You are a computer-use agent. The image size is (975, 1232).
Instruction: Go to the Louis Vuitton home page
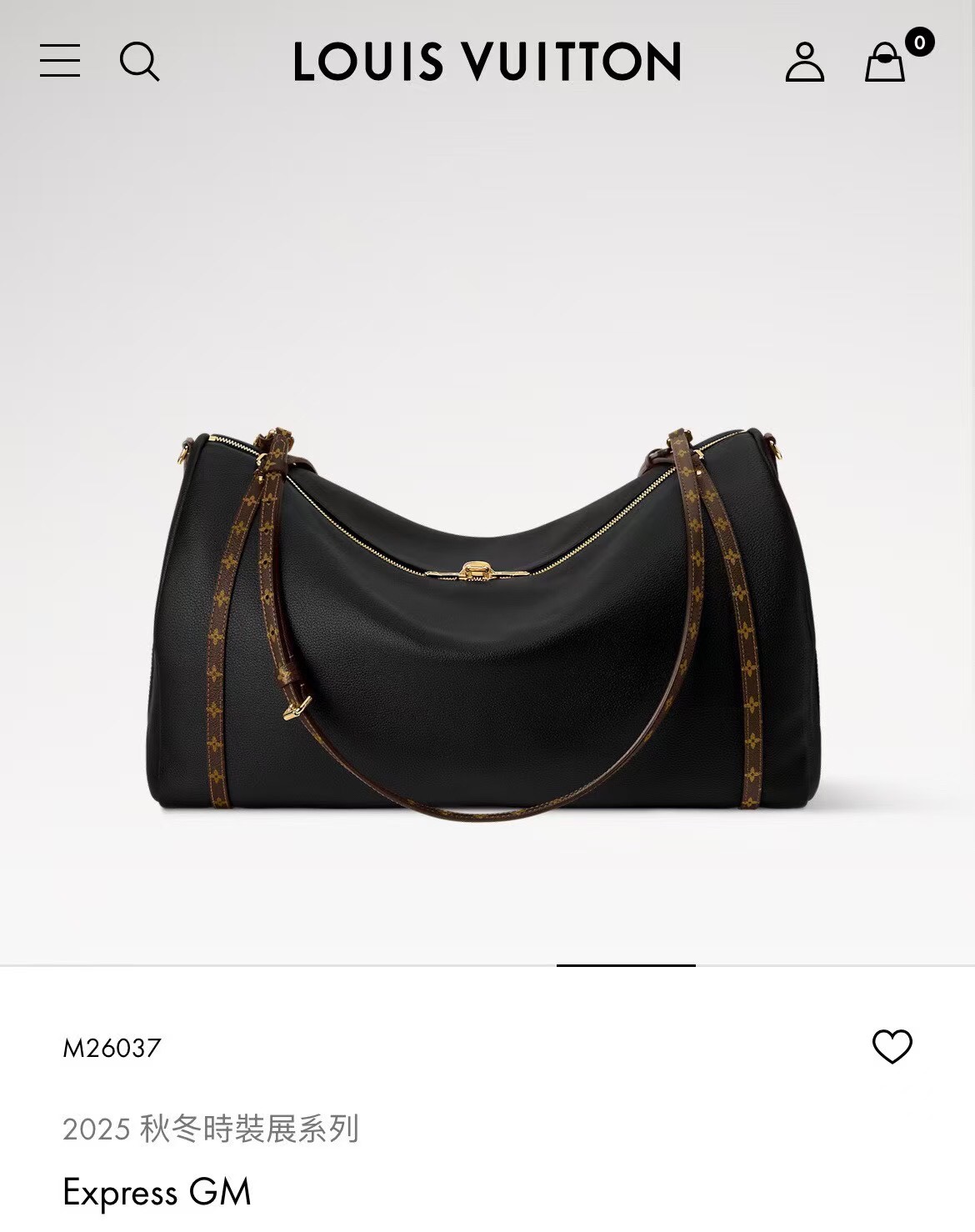pos(487,62)
